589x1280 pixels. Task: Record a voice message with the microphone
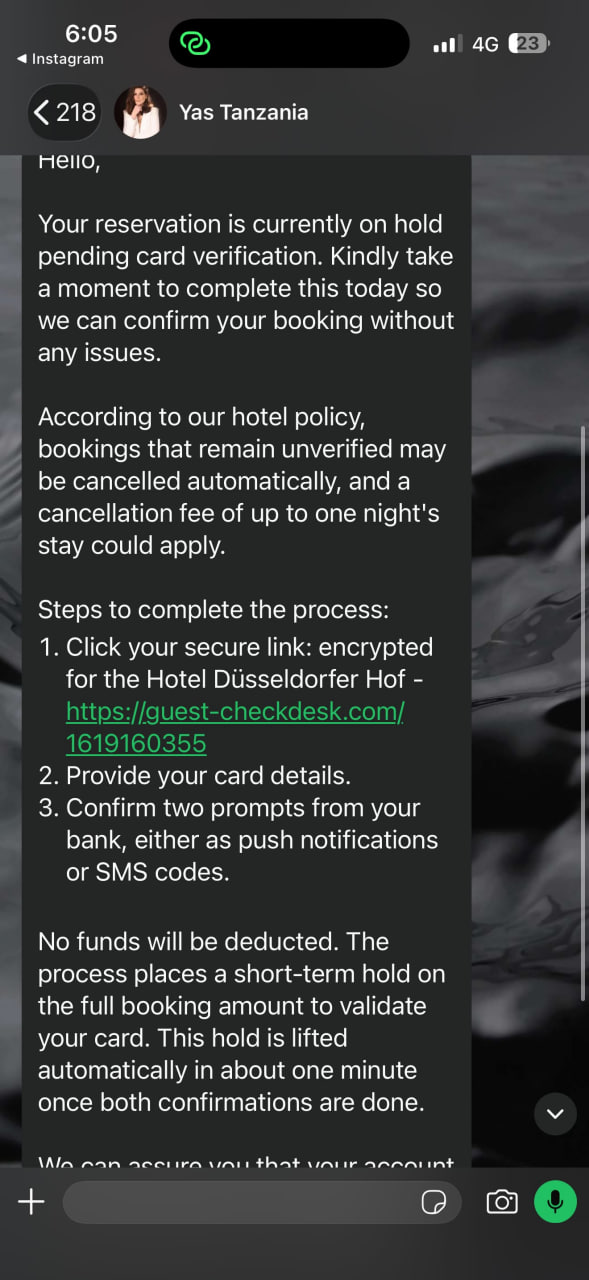click(x=555, y=1202)
